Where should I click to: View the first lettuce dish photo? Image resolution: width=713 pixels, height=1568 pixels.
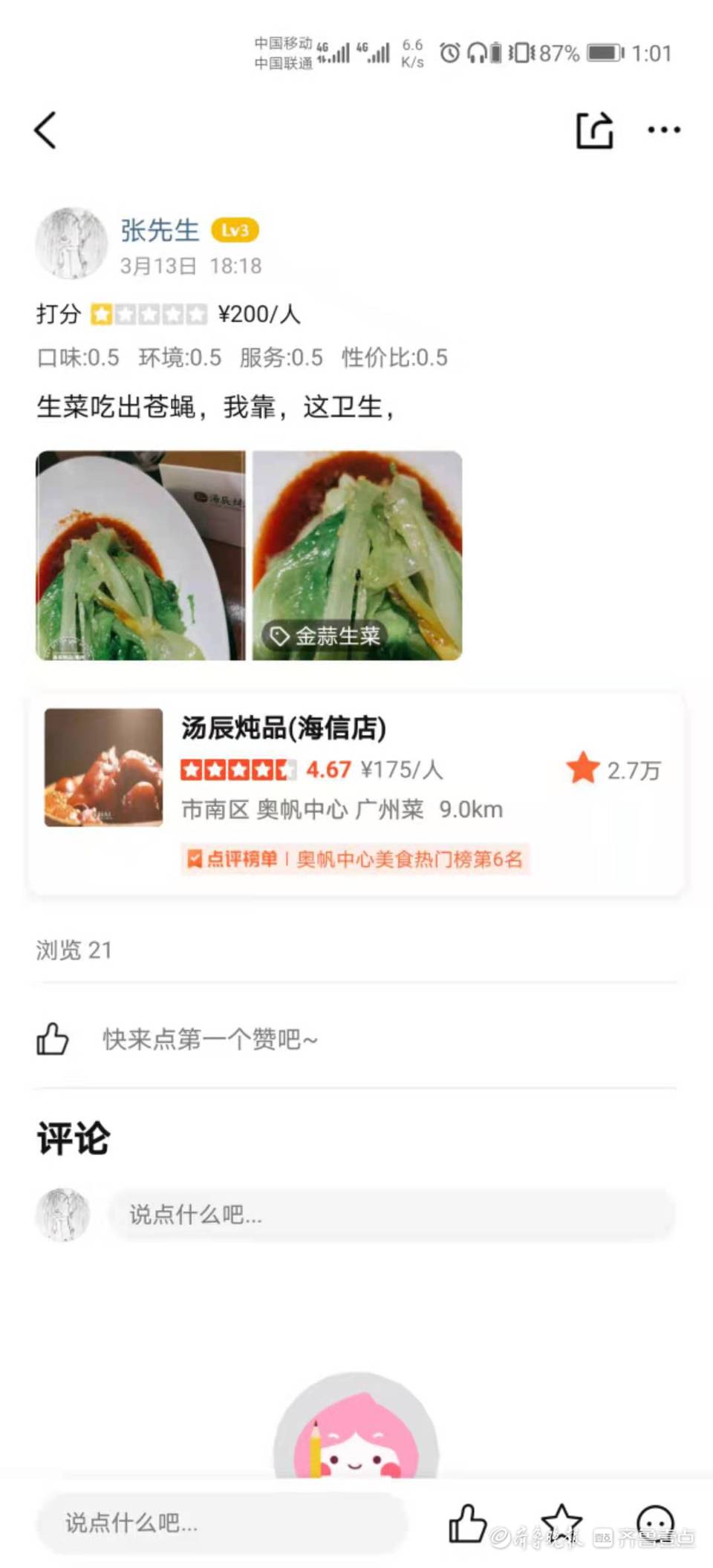(x=140, y=555)
